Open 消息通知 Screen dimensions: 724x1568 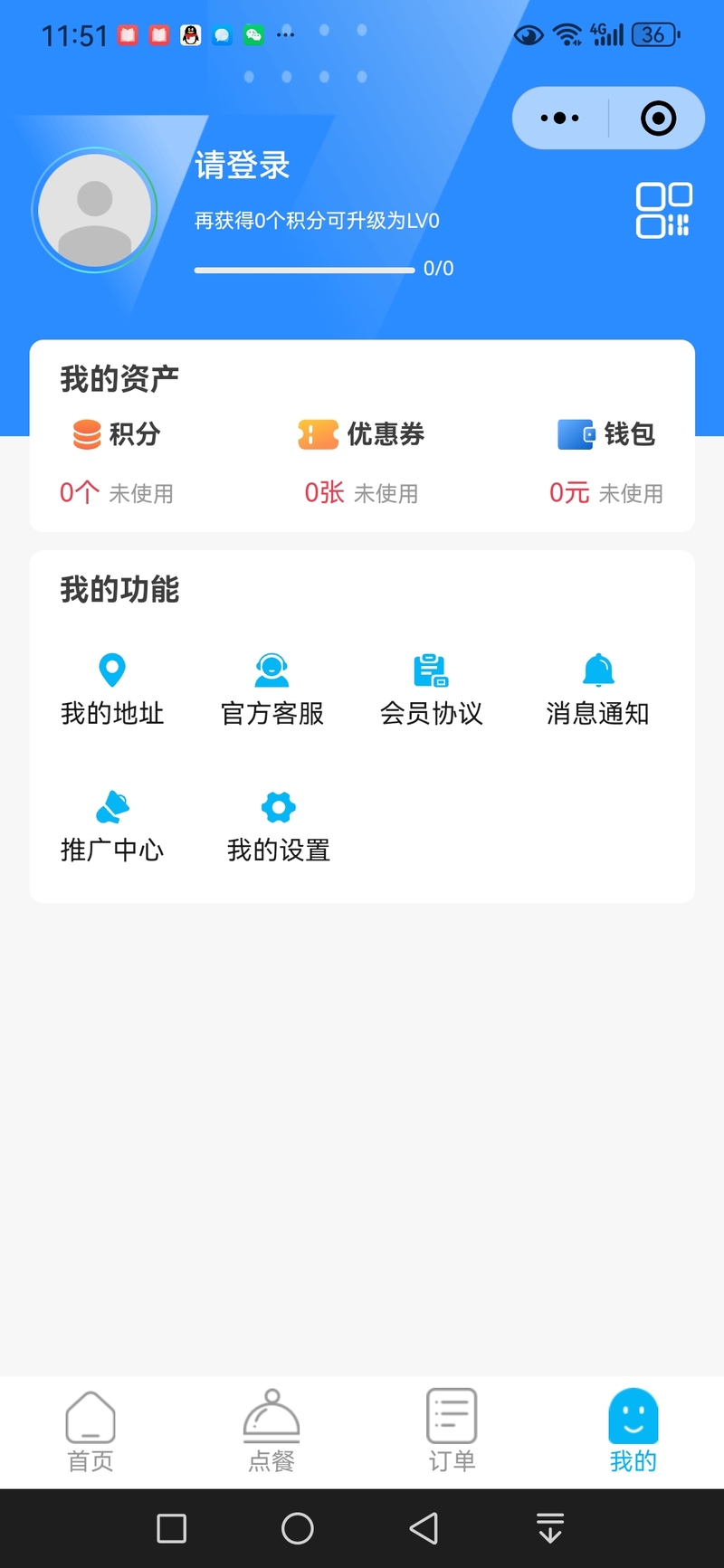(597, 690)
